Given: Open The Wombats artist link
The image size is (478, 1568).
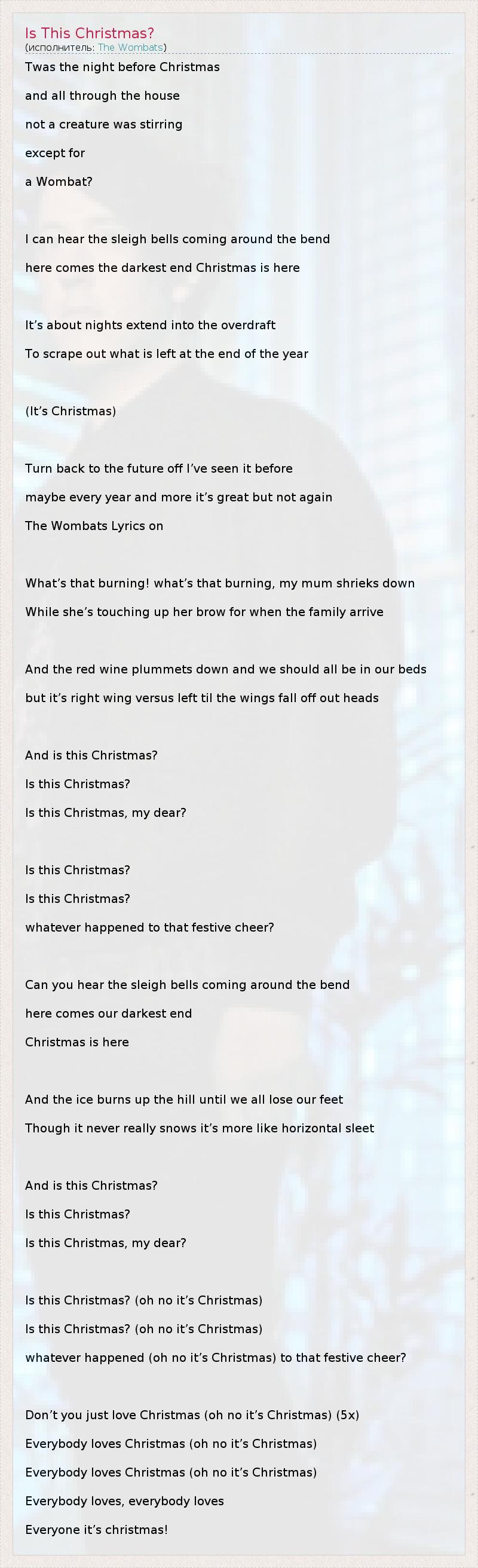Looking at the screenshot, I should tap(130, 47).
